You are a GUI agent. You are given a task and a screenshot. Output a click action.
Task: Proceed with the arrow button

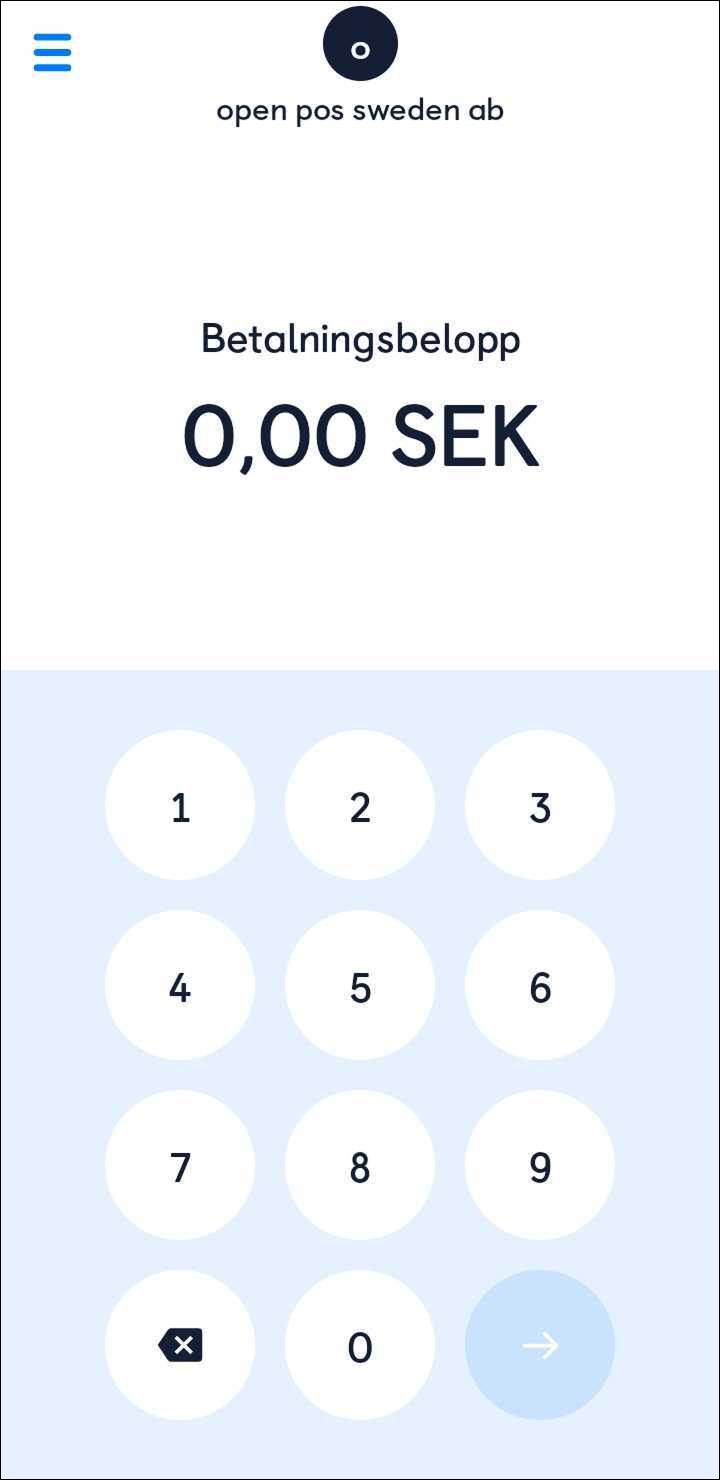pos(540,1345)
